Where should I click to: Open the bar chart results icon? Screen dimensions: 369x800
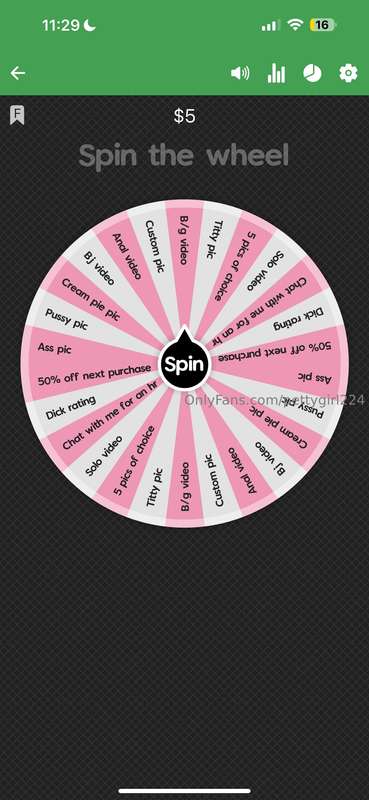(276, 73)
